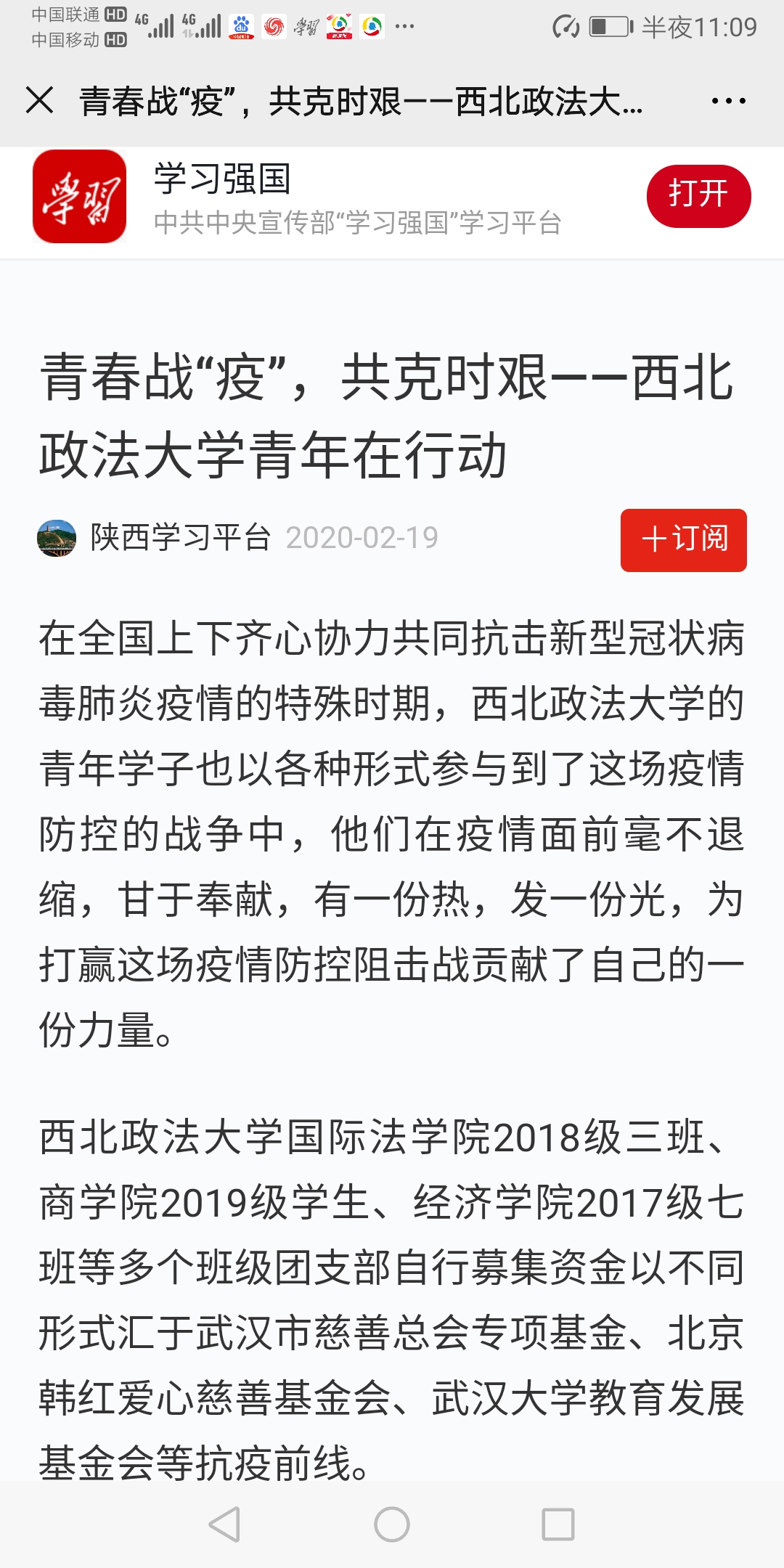This screenshot has width=784, height=1568.
Task: Go back using system navigation
Action: [224, 1524]
